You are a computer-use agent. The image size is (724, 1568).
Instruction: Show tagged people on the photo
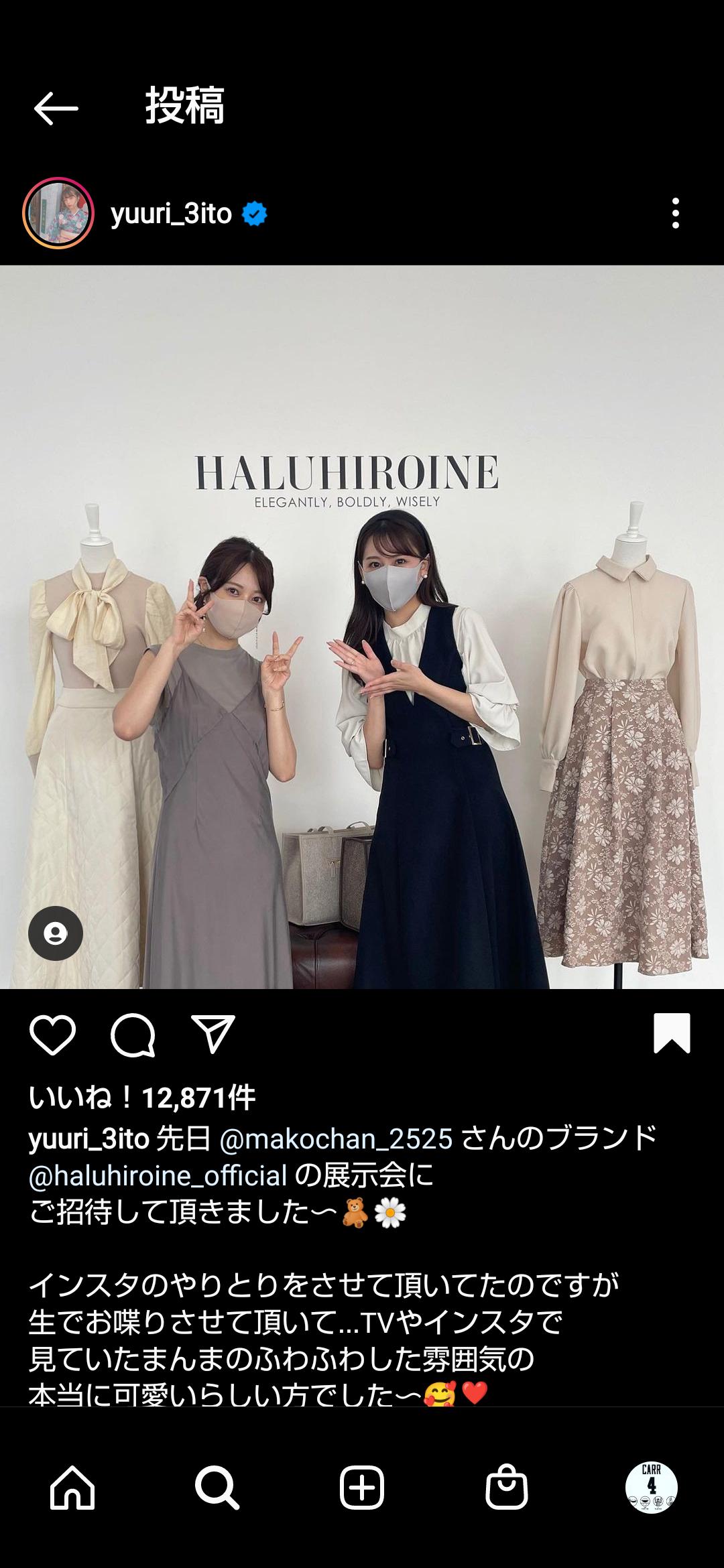(56, 933)
